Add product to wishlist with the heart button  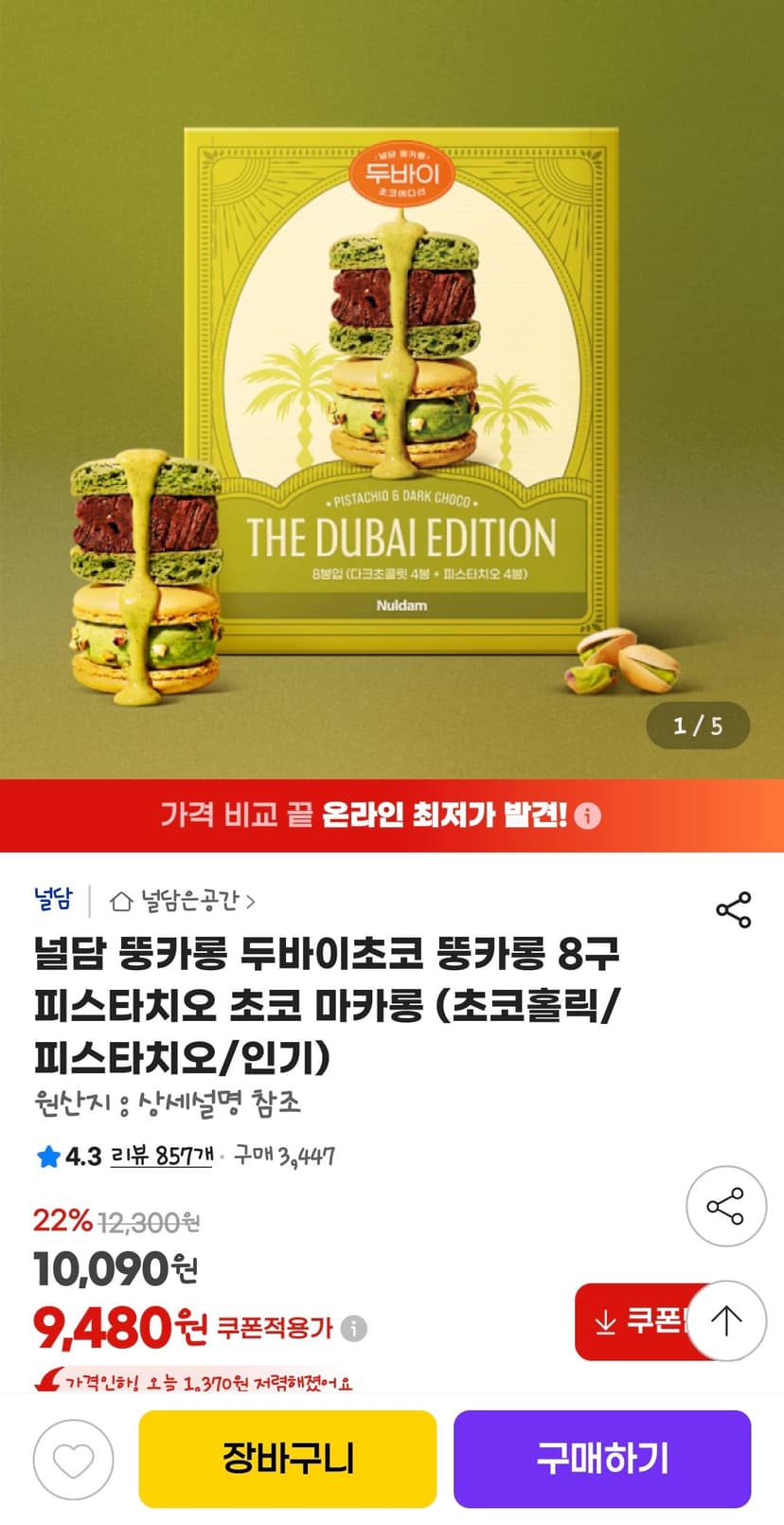point(74,1460)
